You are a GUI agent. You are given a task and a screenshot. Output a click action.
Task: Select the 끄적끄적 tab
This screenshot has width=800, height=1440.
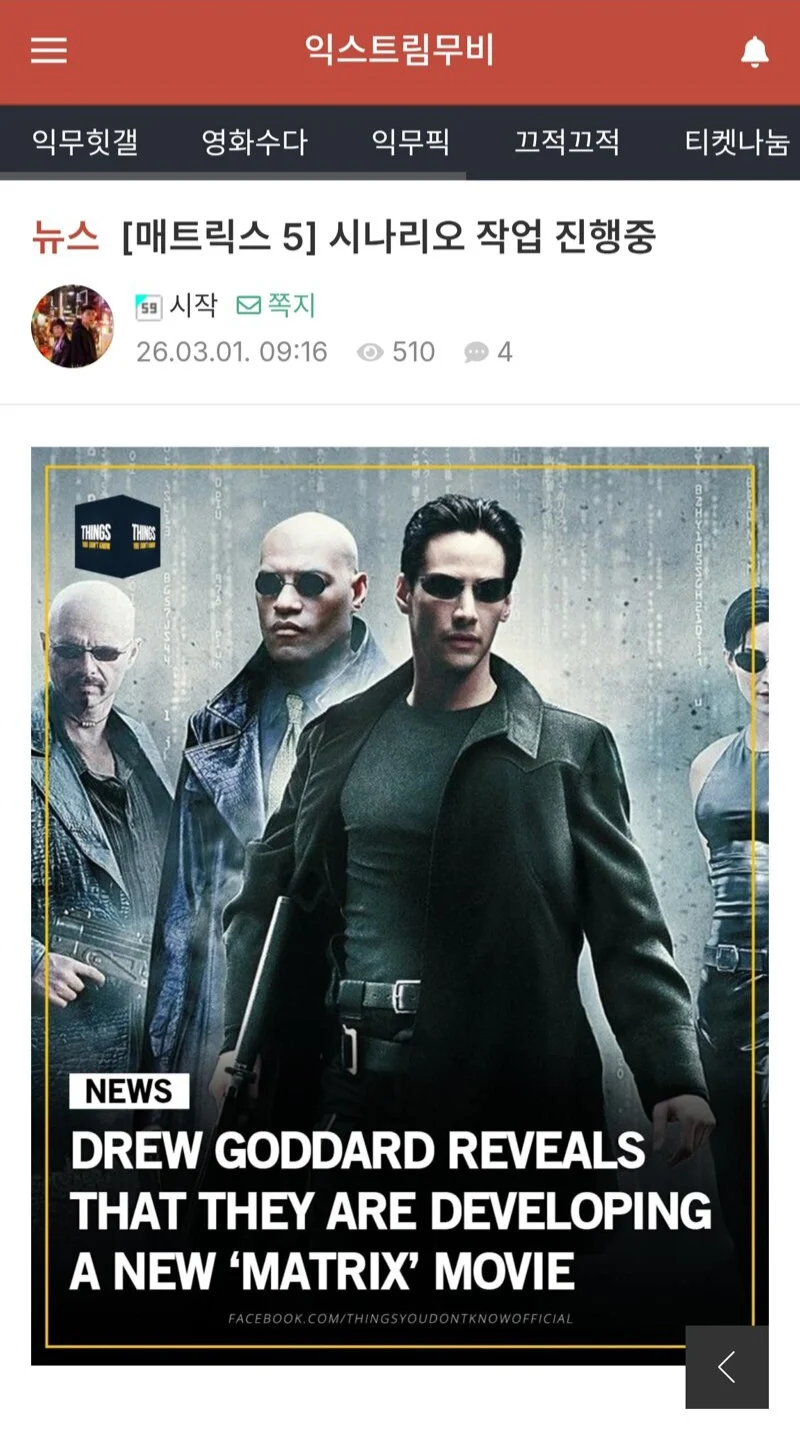(x=567, y=142)
